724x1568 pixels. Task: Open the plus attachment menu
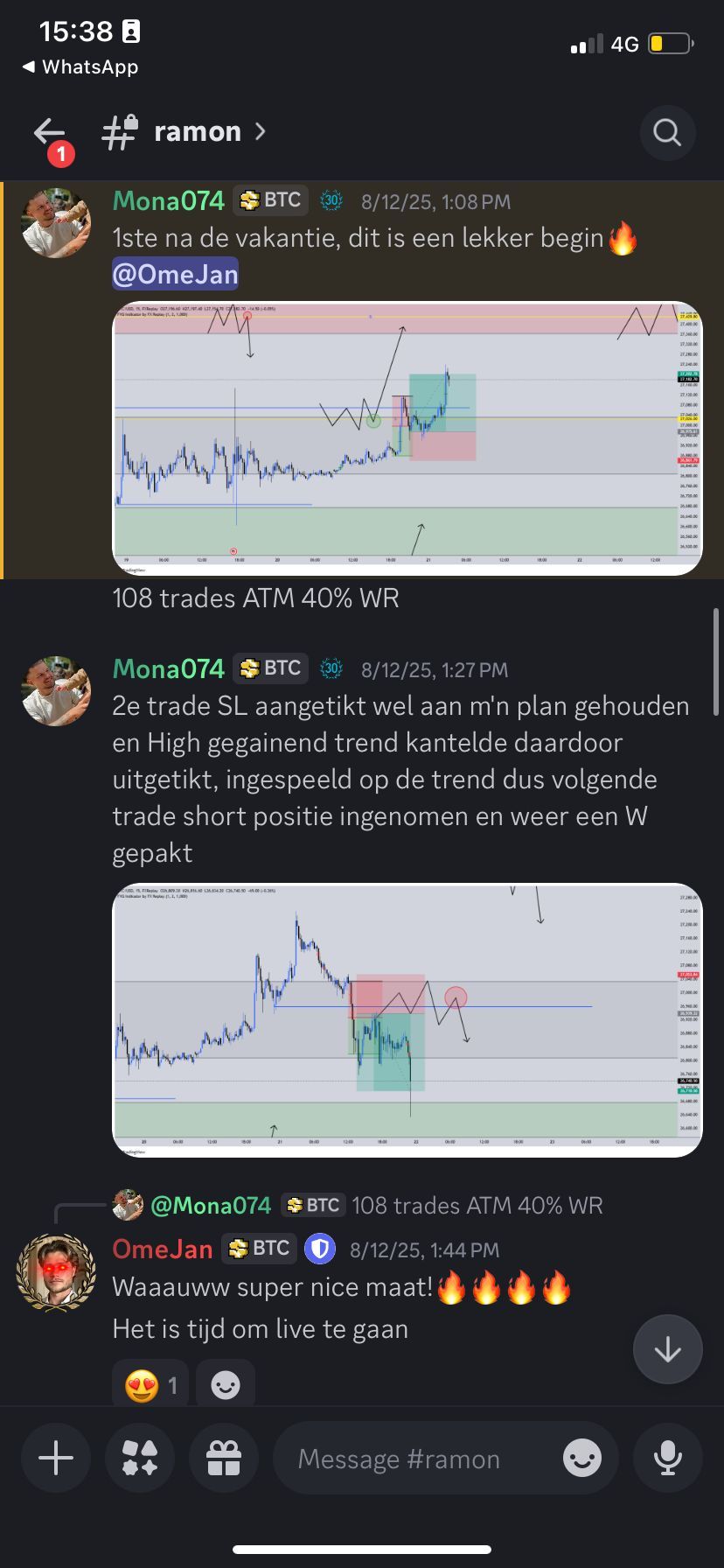[56, 1459]
